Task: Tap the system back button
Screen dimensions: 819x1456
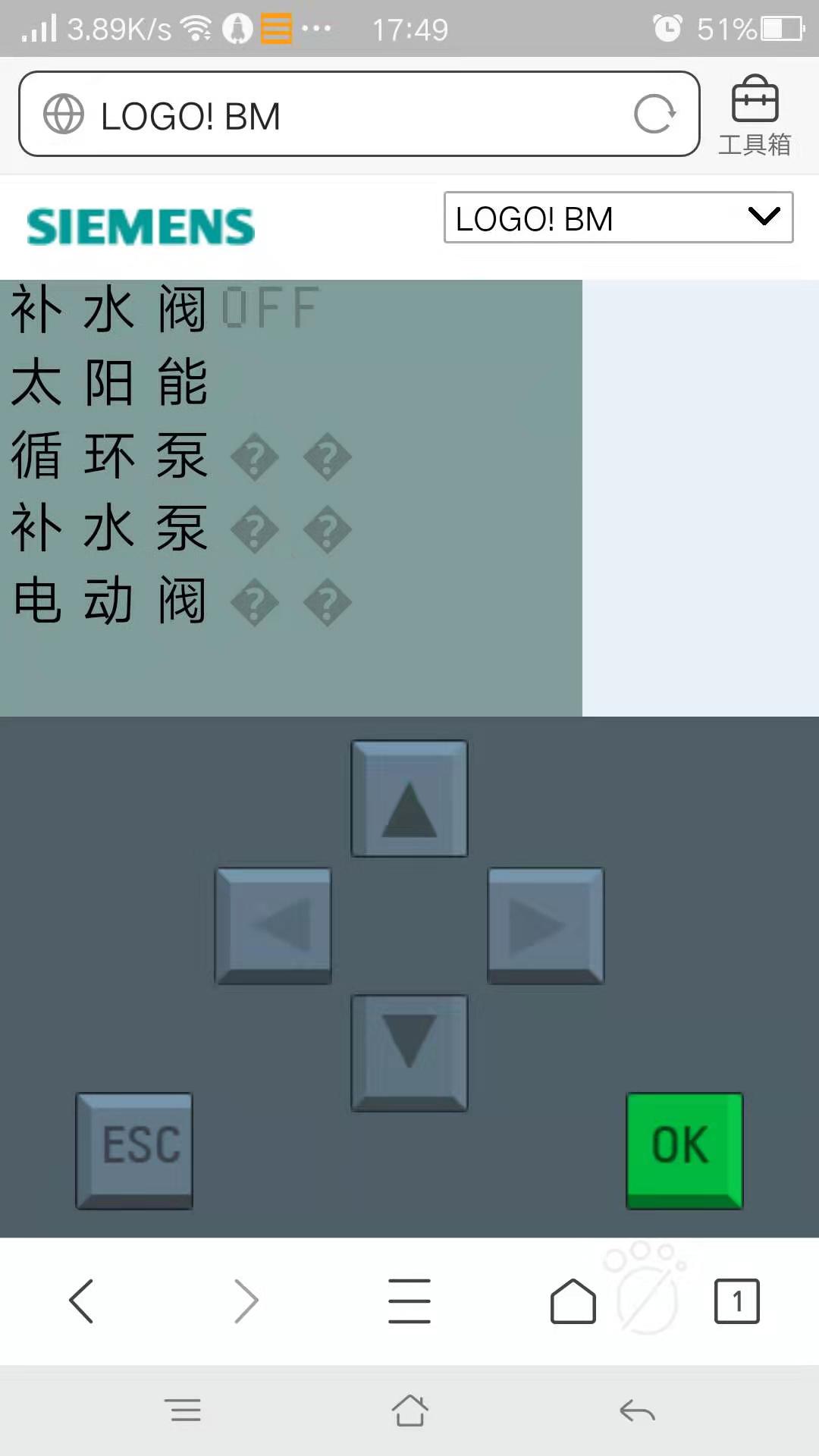Action: 636,1411
